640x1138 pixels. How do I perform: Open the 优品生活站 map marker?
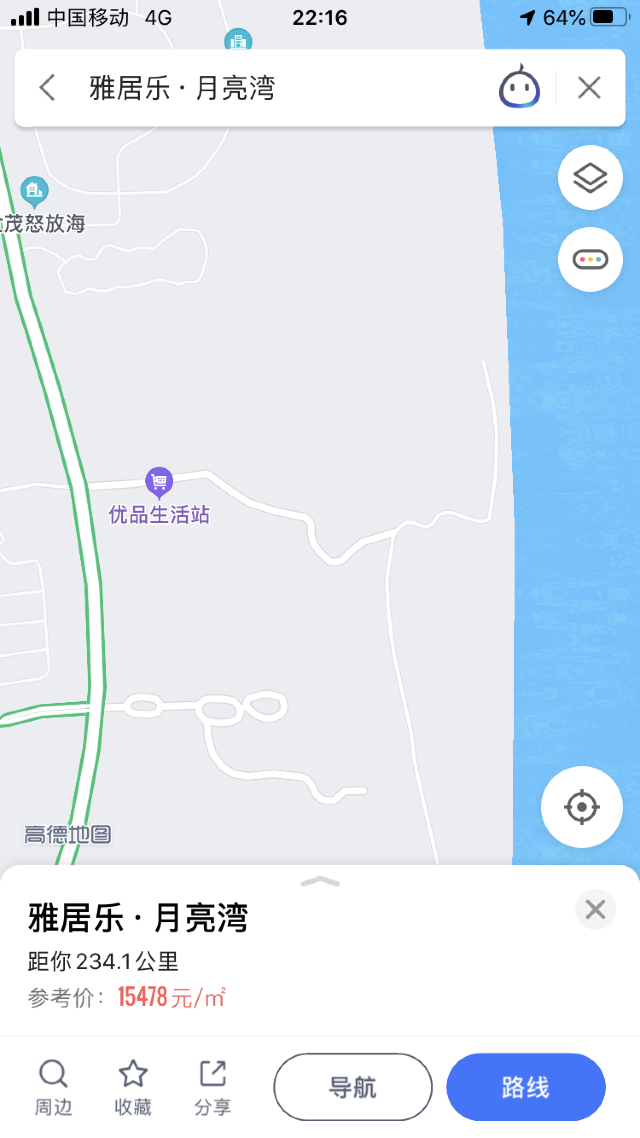159,480
